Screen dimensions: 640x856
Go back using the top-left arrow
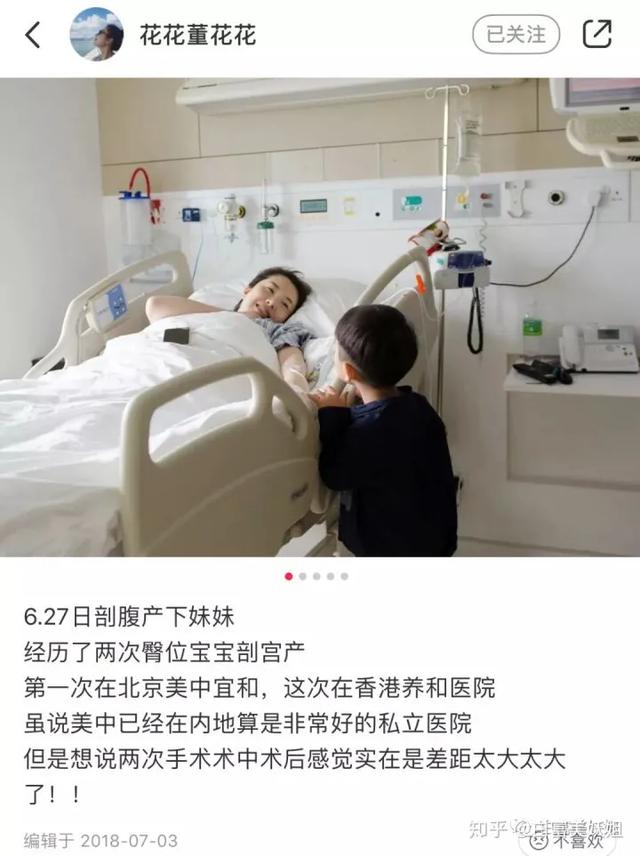tap(33, 35)
